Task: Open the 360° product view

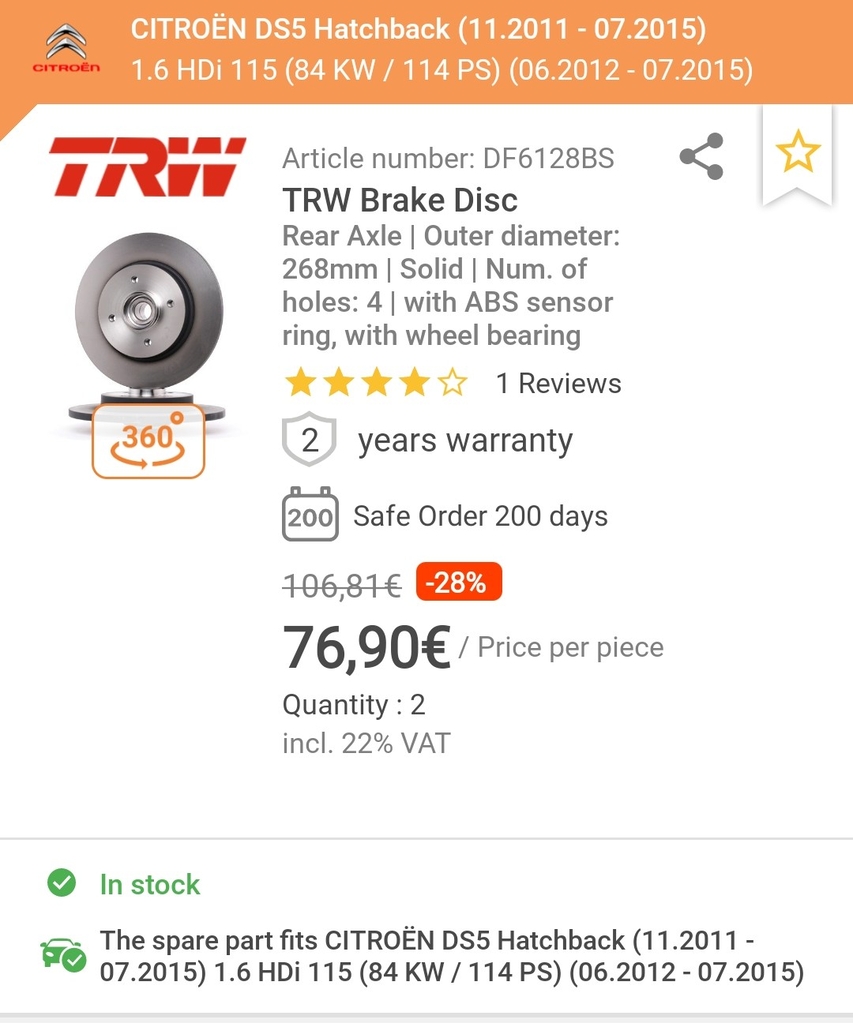Action: pyautogui.click(x=148, y=442)
